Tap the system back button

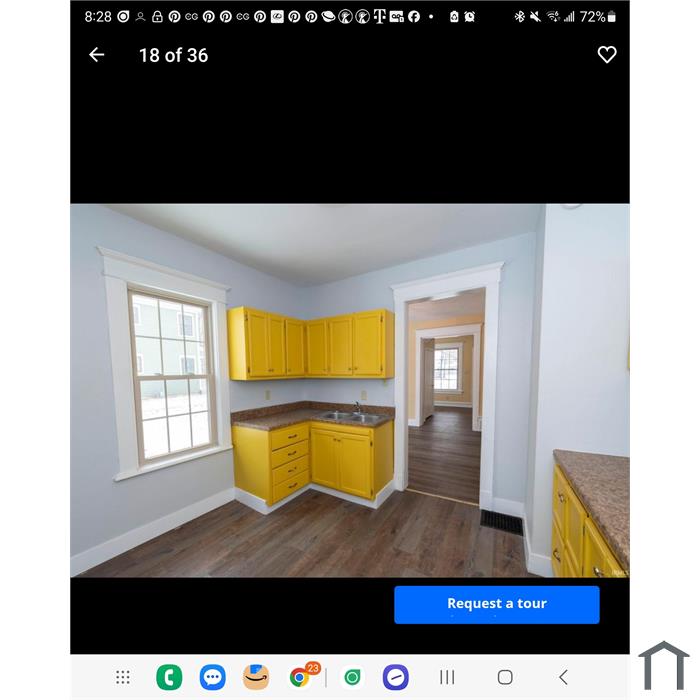563,677
